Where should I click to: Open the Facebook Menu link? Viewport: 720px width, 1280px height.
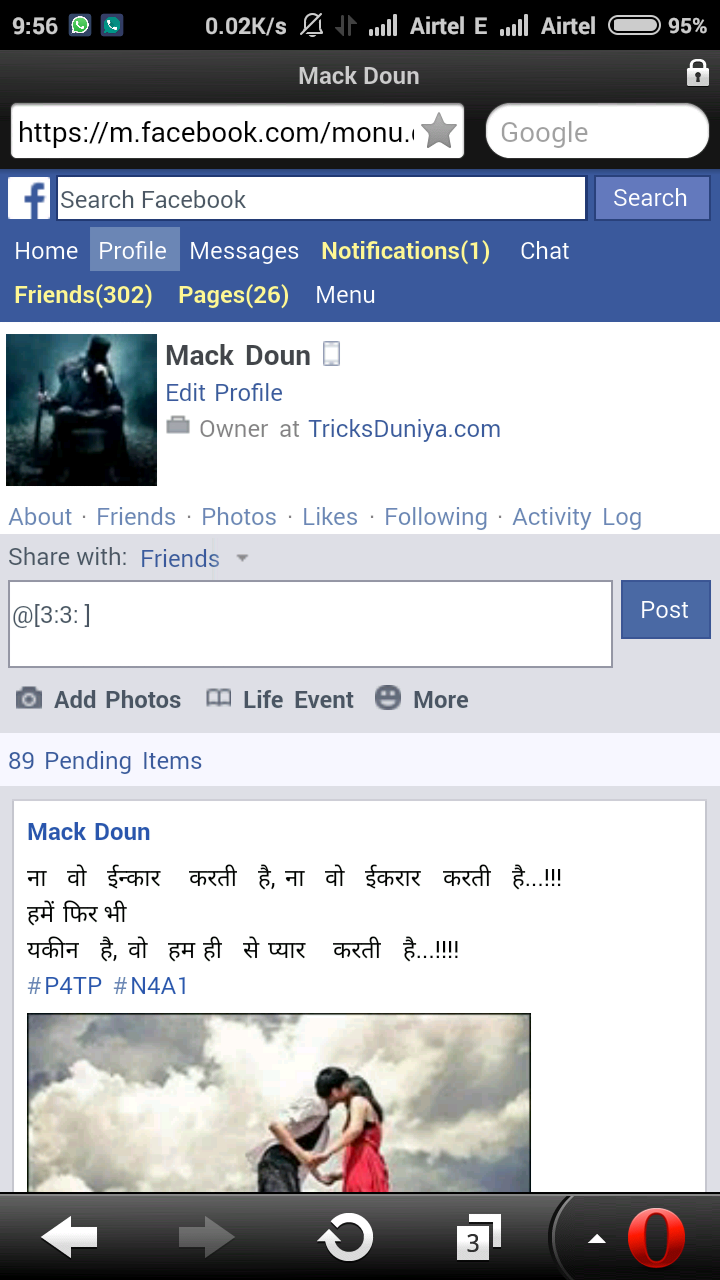[x=345, y=295]
